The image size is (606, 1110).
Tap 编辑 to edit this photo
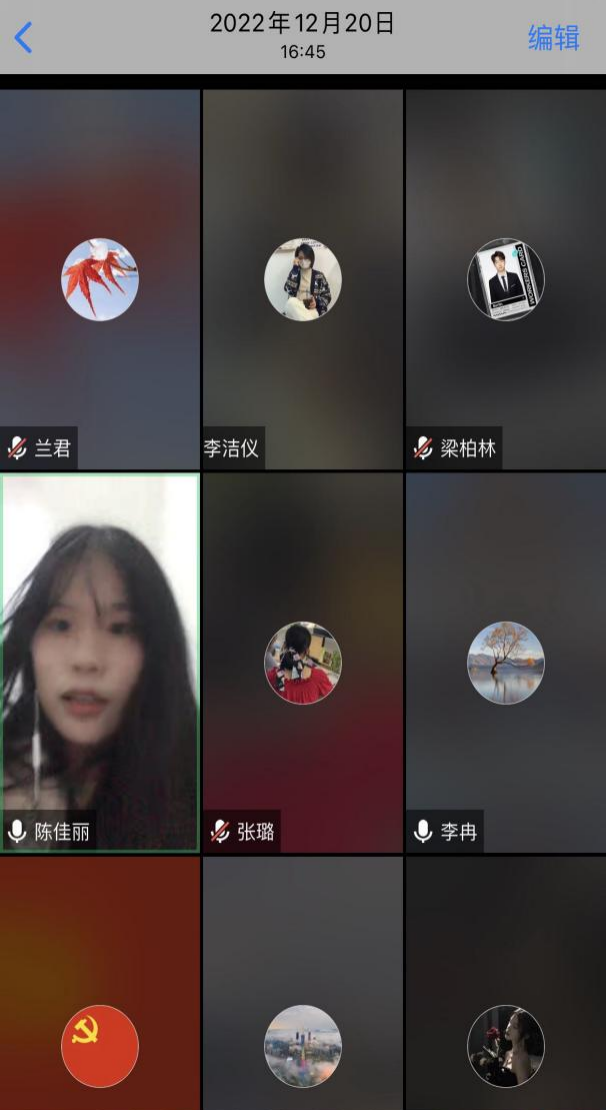553,38
